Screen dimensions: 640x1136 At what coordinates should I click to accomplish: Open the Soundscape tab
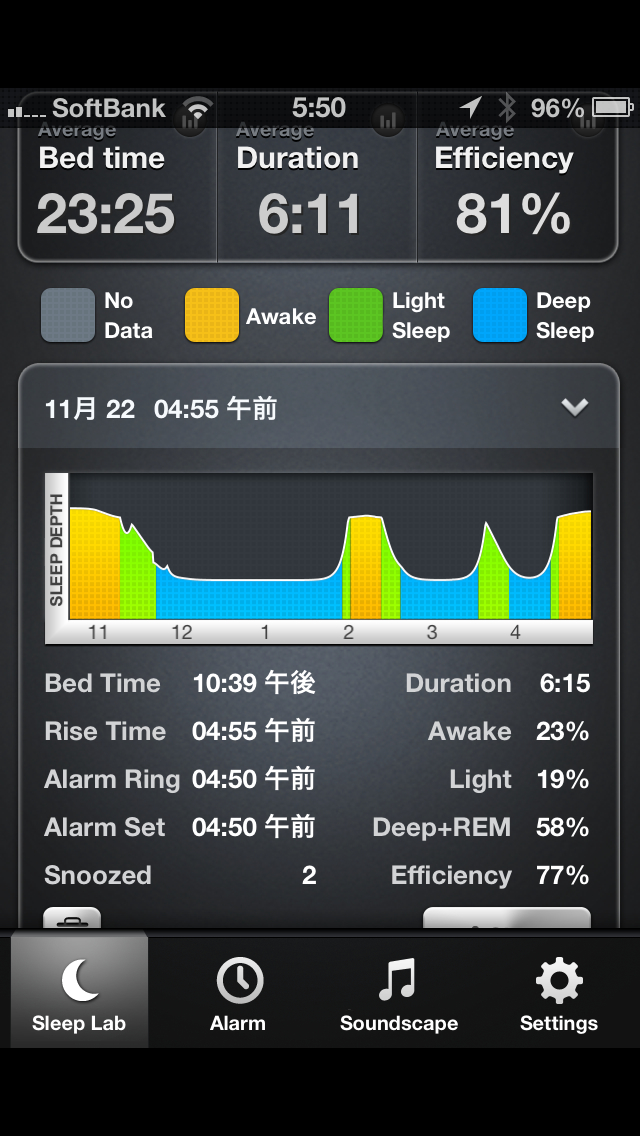[398, 992]
